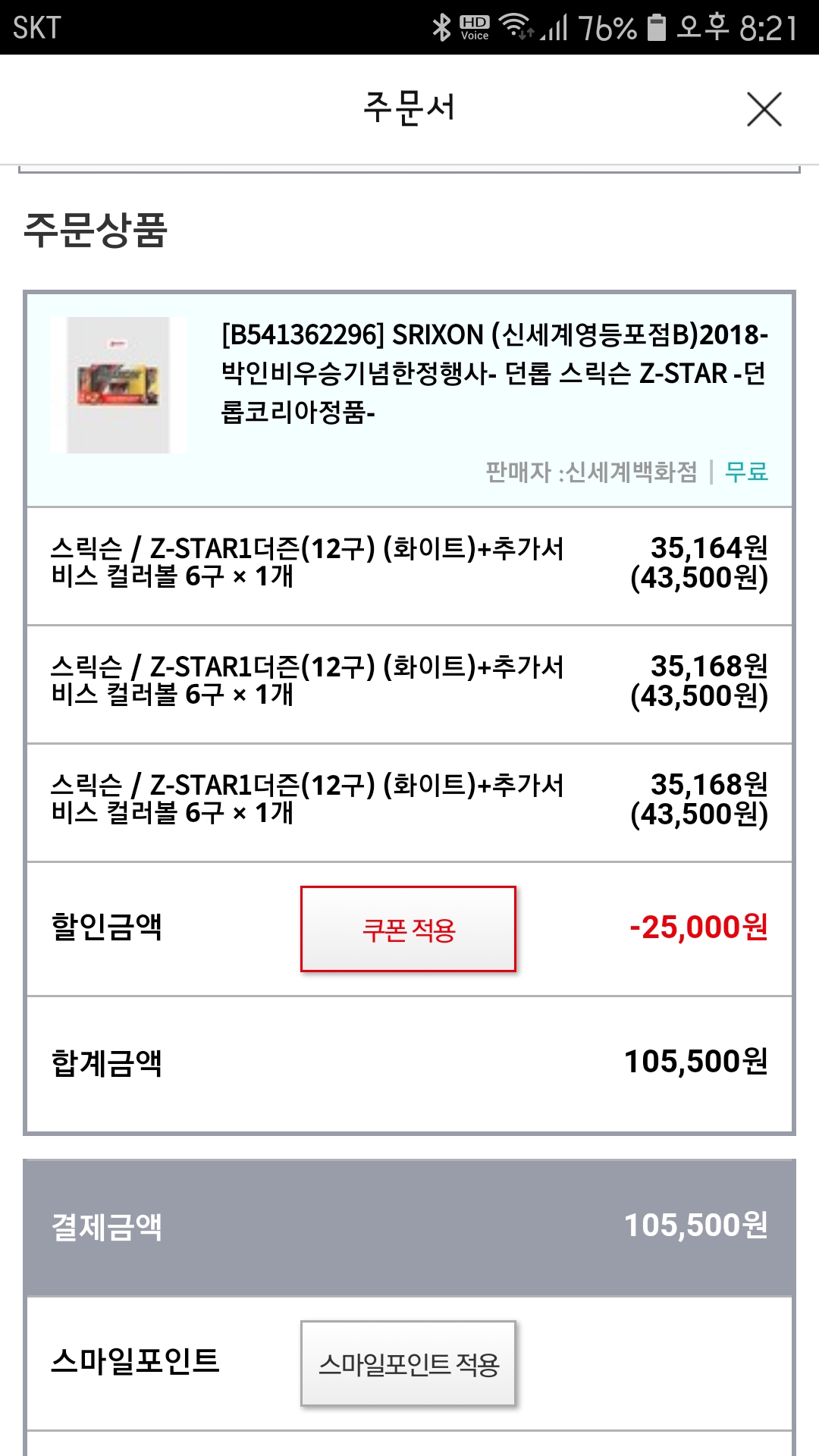This screenshot has height=1456, width=819.
Task: Close the 주문서 order form
Action: tap(764, 109)
